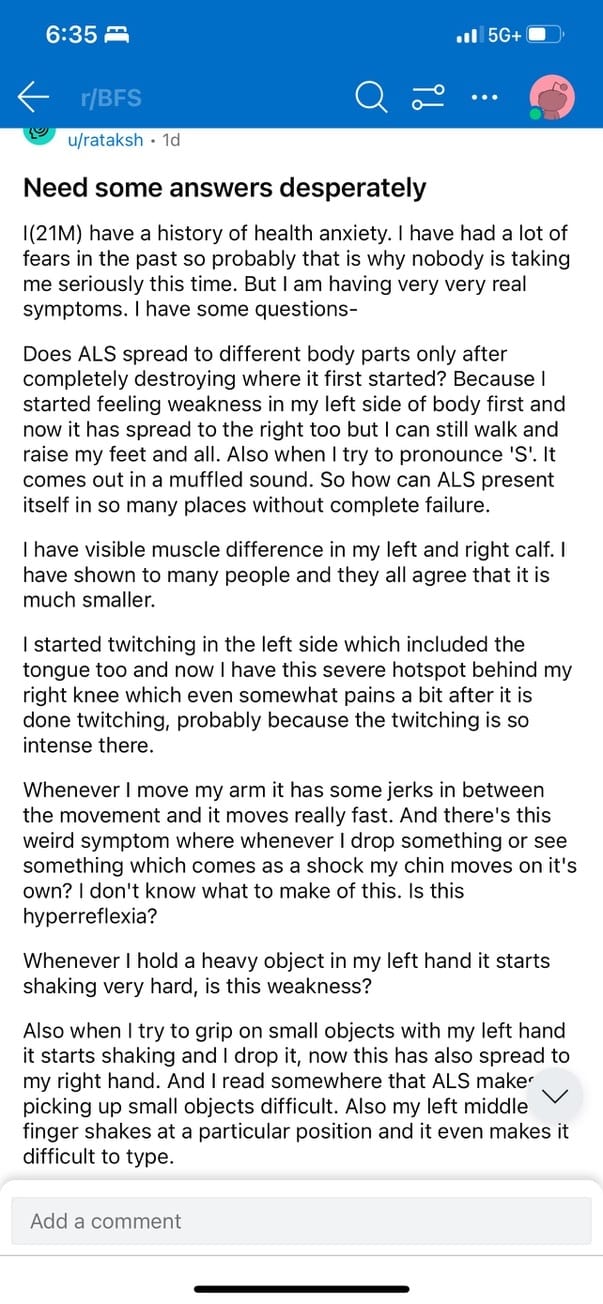
Task: Open your profile avatar menu
Action: point(551,97)
